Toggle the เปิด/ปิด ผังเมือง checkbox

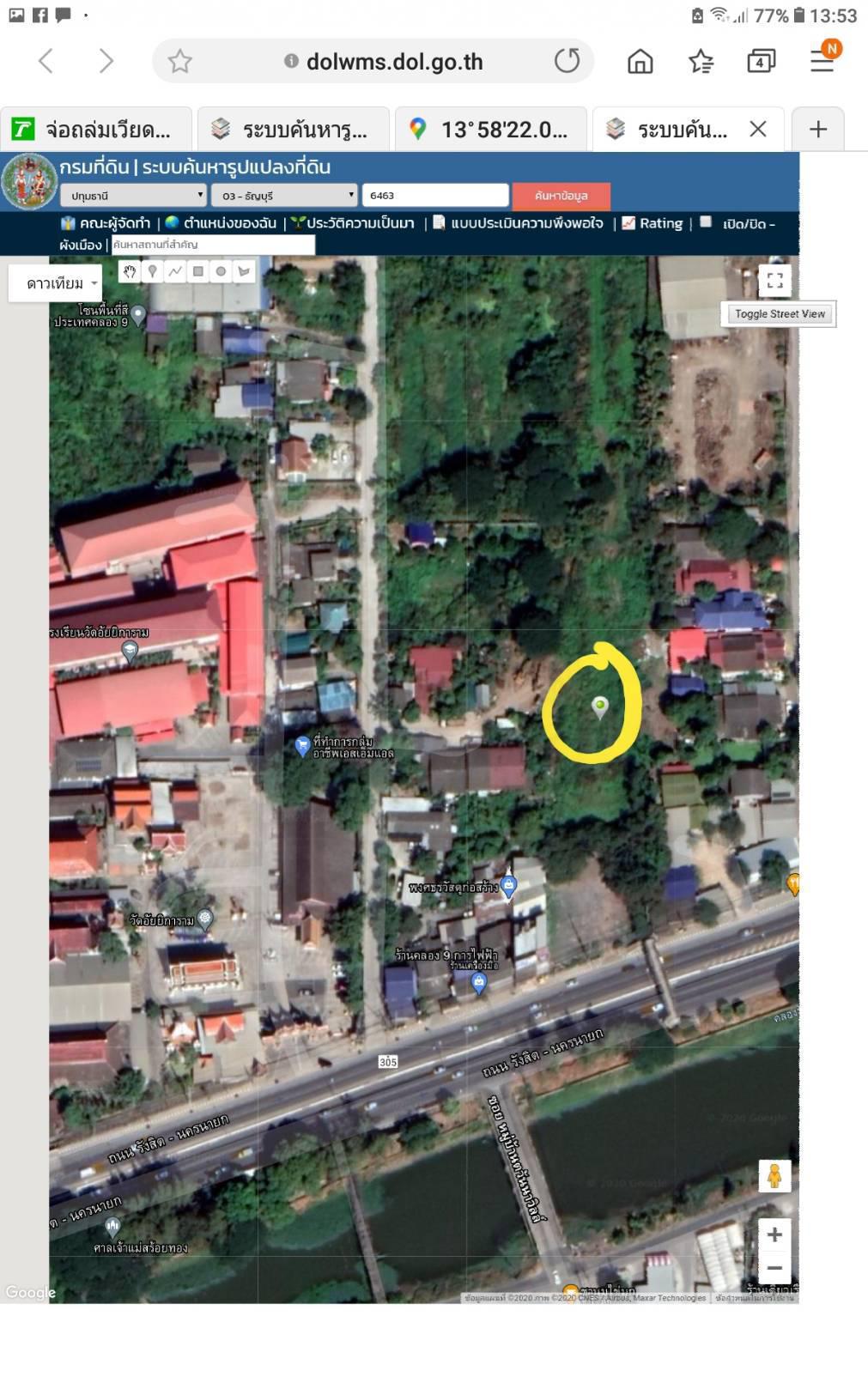click(706, 222)
